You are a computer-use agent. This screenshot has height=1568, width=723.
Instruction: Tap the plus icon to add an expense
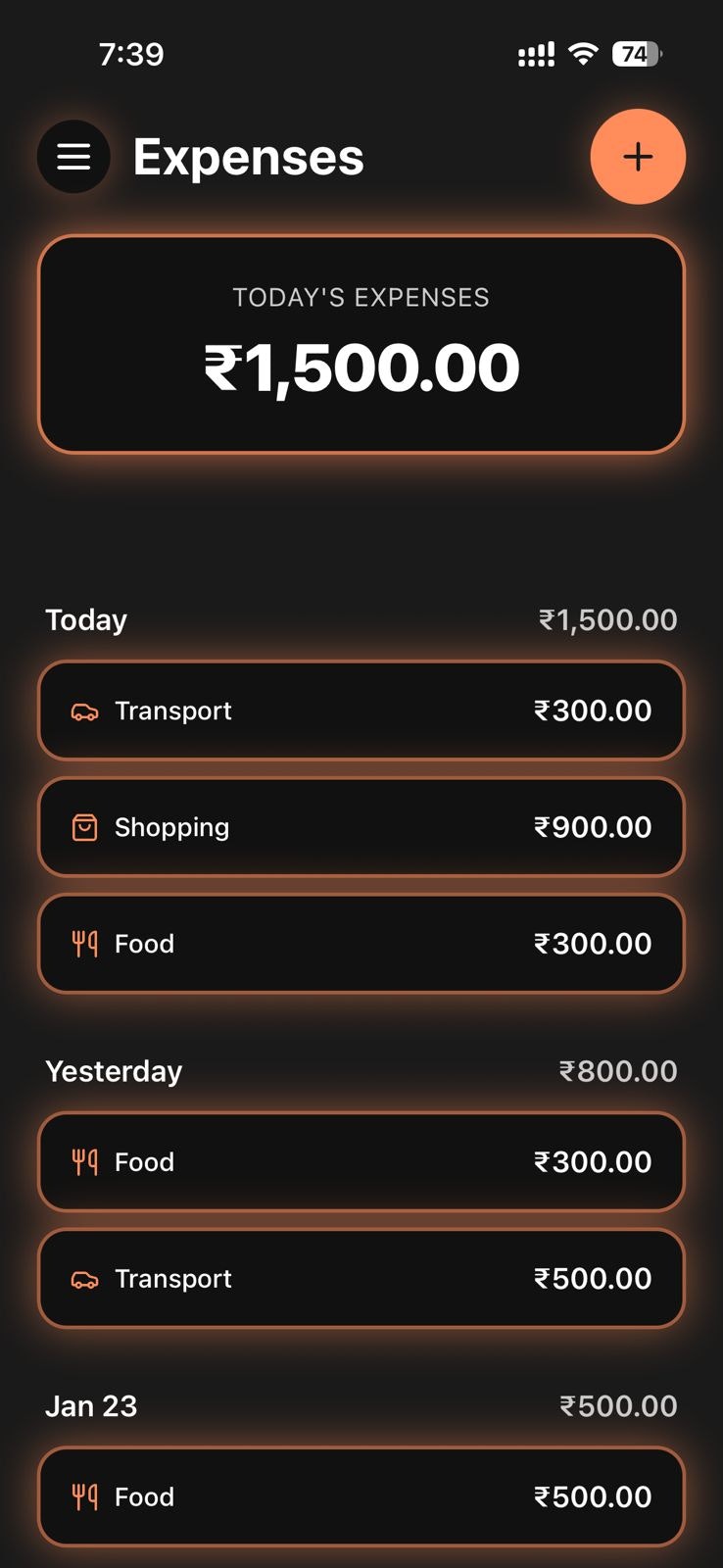click(x=638, y=156)
